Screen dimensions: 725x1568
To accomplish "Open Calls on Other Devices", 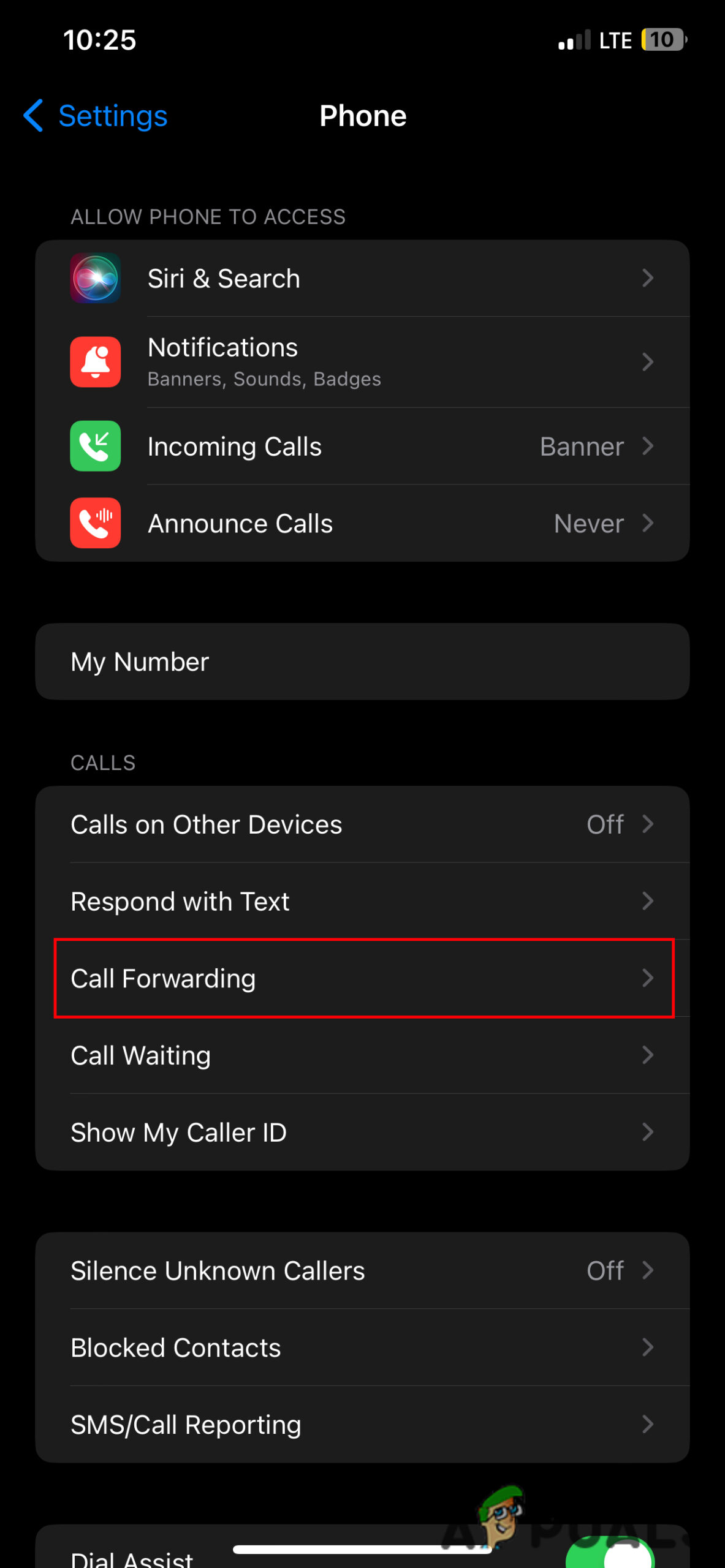I will tap(362, 824).
